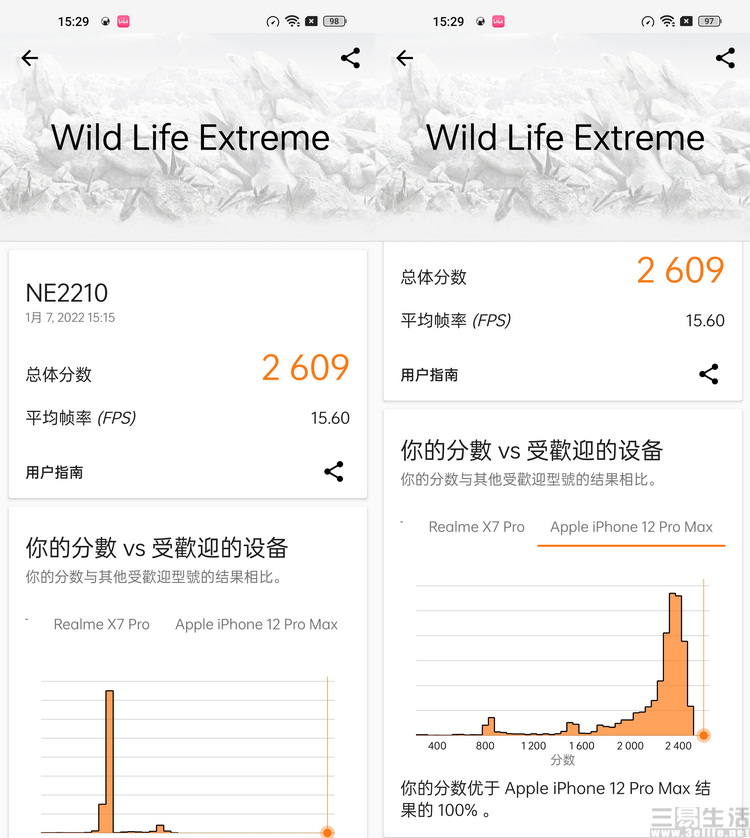Tap share icon beside 用户指南 in right screenshot
Image resolution: width=750 pixels, height=838 pixels.
click(x=709, y=375)
